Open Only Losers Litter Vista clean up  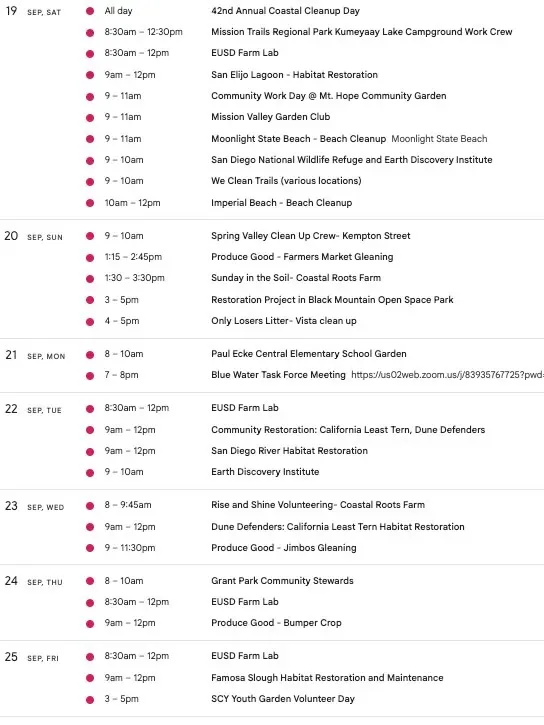[284, 321]
